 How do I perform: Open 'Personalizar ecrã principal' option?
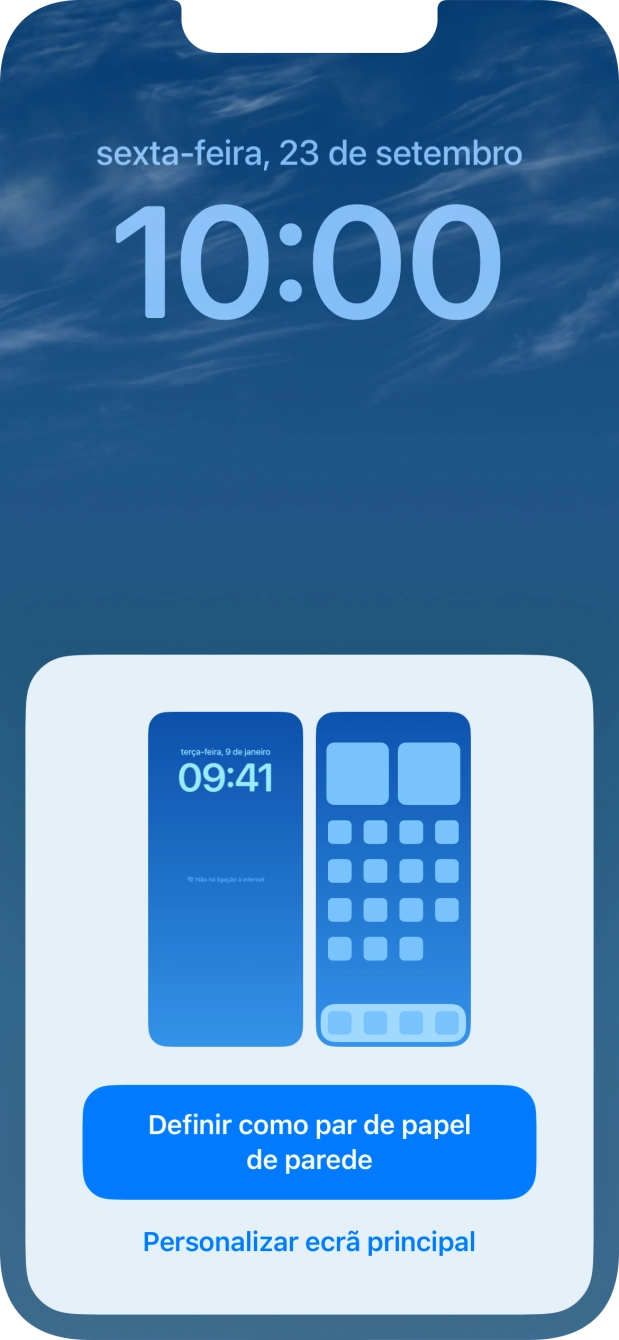(309, 1242)
